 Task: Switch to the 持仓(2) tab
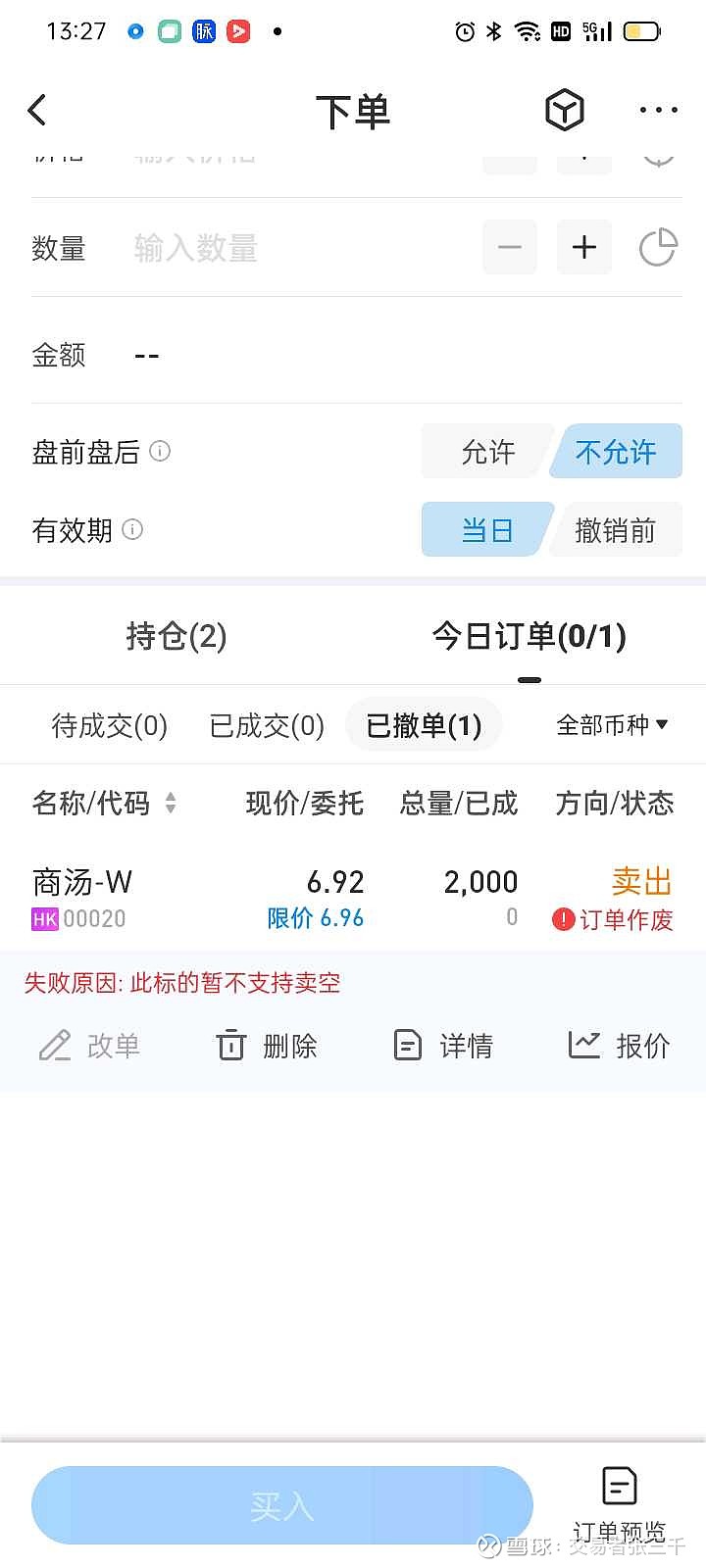click(x=176, y=635)
